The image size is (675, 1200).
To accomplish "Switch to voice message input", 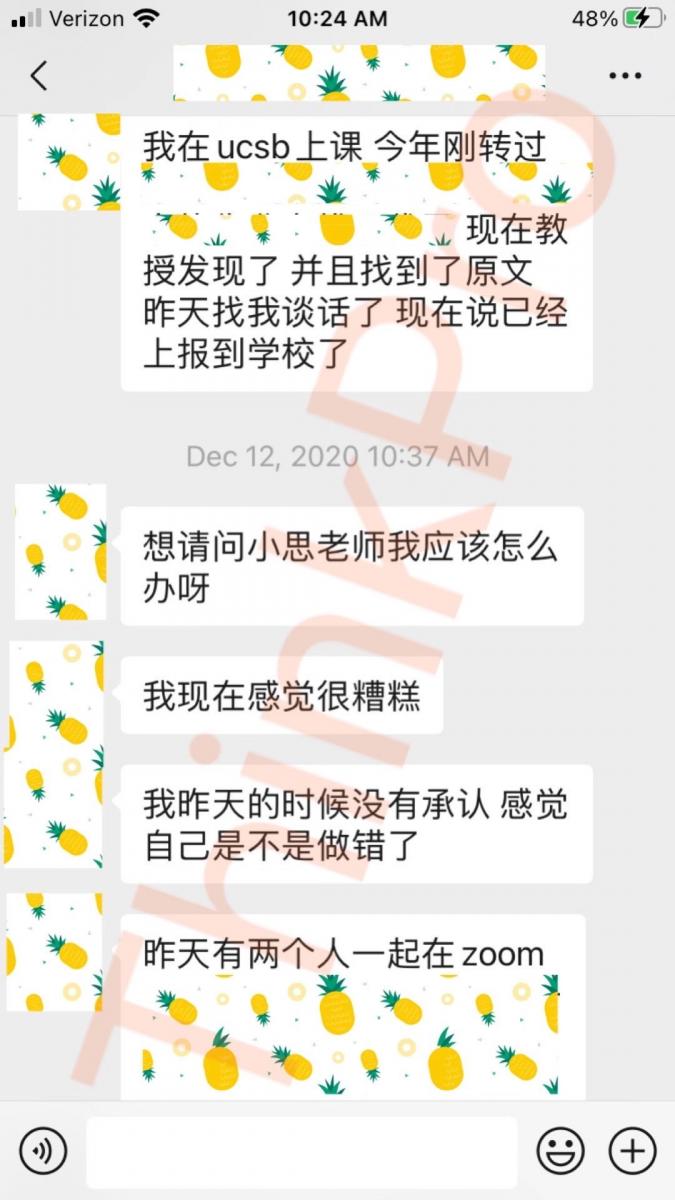I will pos(42,1152).
